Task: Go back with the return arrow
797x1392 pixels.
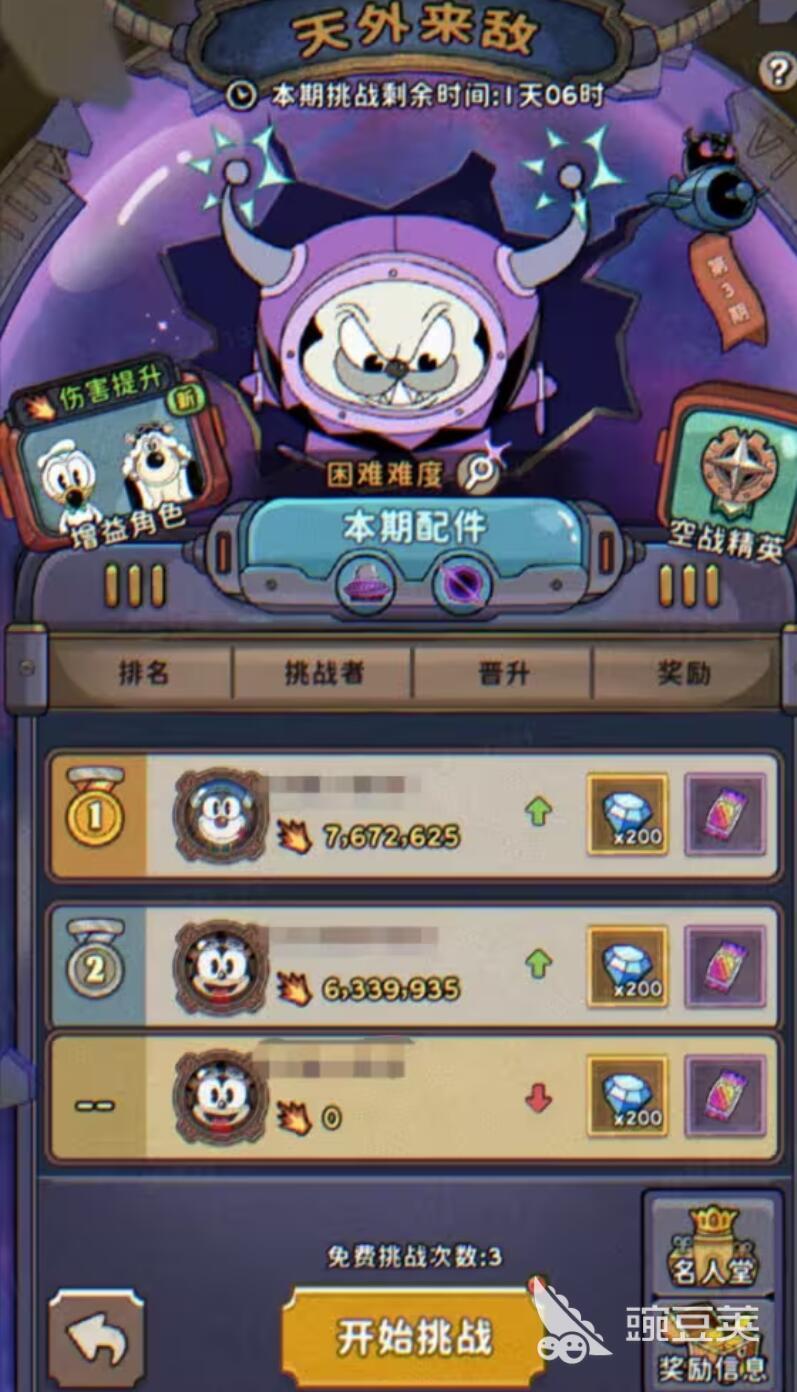Action: click(97, 1339)
